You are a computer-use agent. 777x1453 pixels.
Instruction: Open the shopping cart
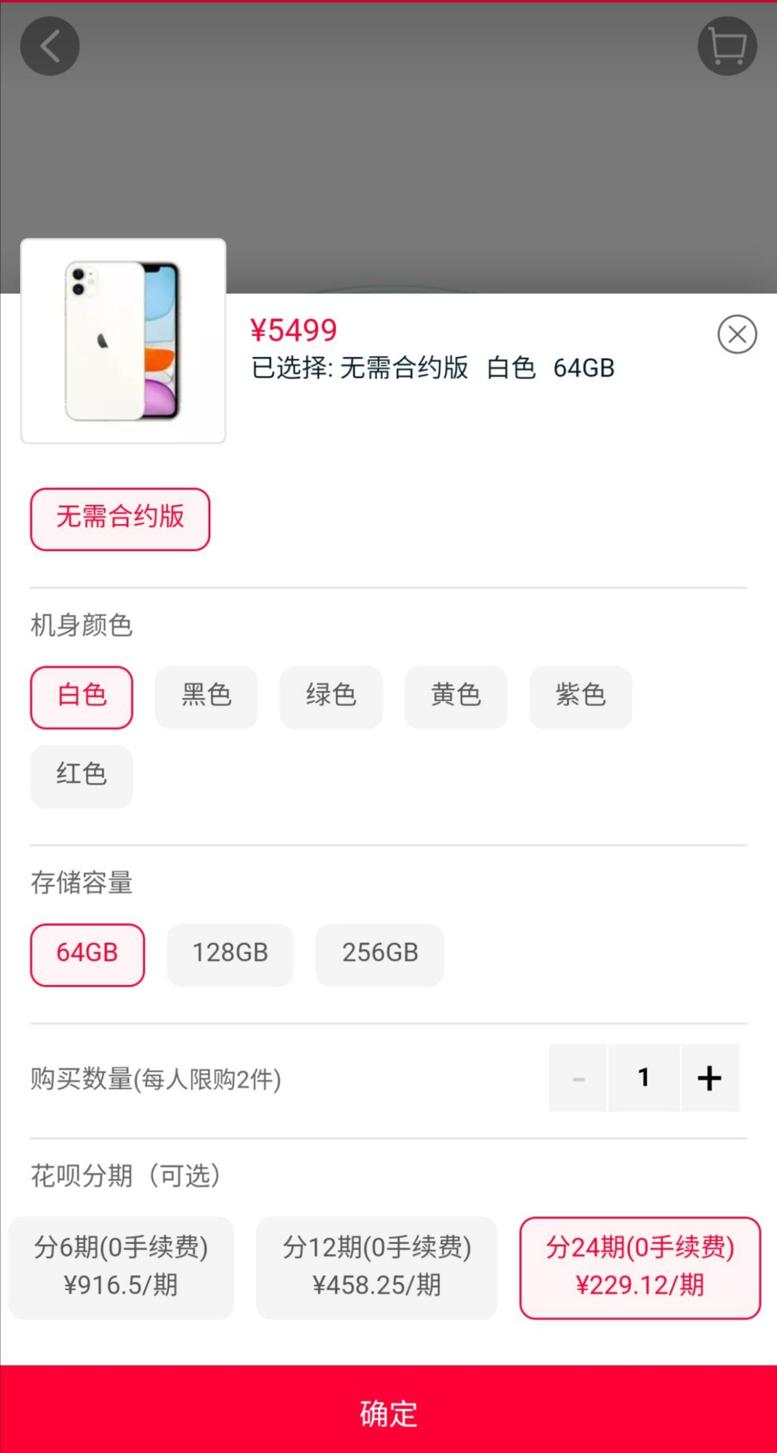tap(726, 45)
